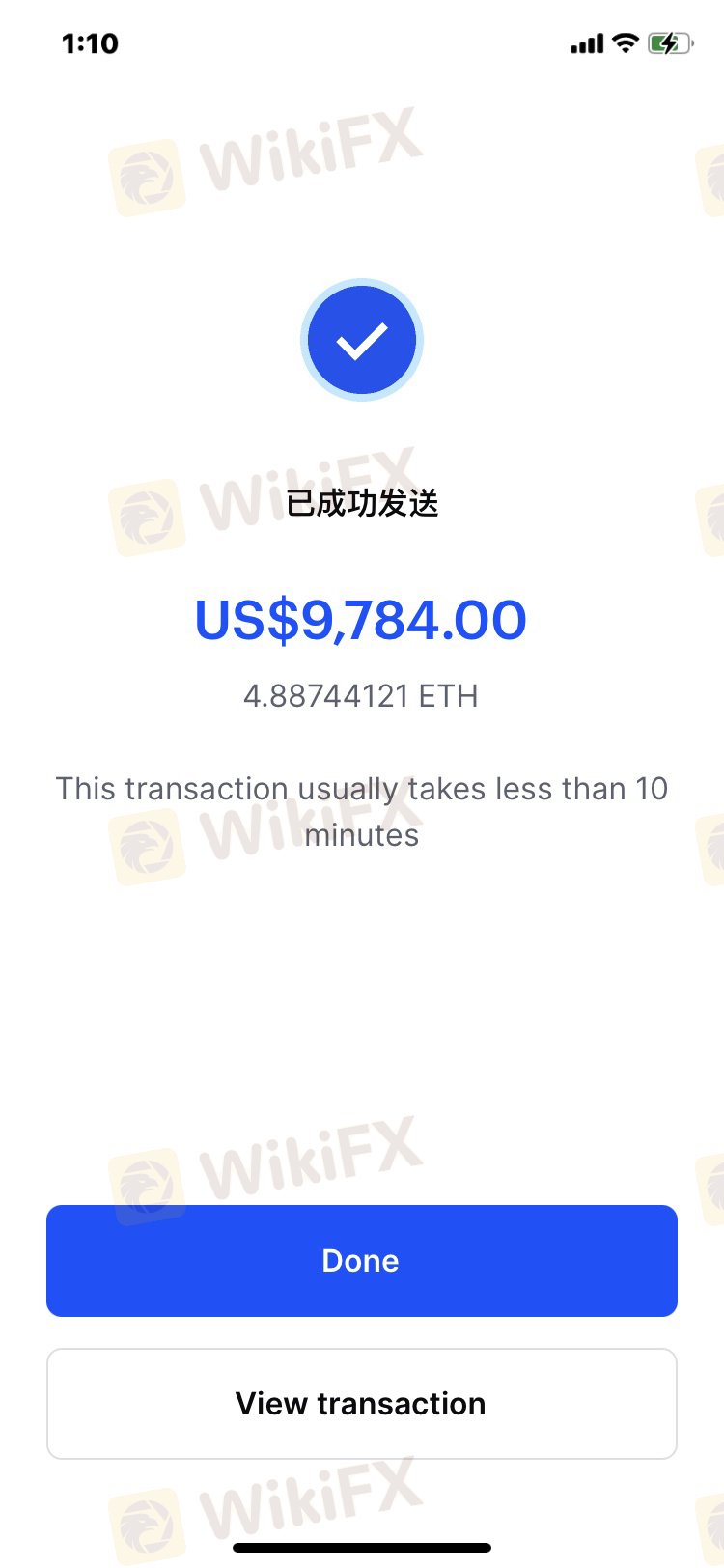Open View transaction details
This screenshot has width=724, height=1568.
(361, 1403)
